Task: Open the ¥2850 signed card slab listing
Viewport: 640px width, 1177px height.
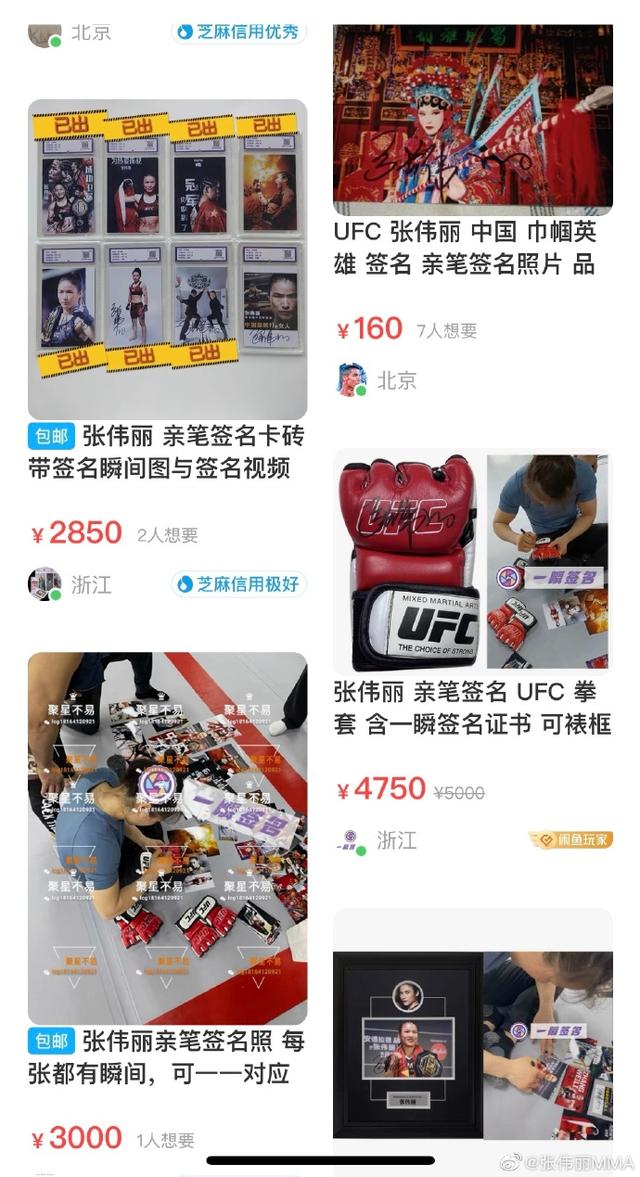Action: 167,259
